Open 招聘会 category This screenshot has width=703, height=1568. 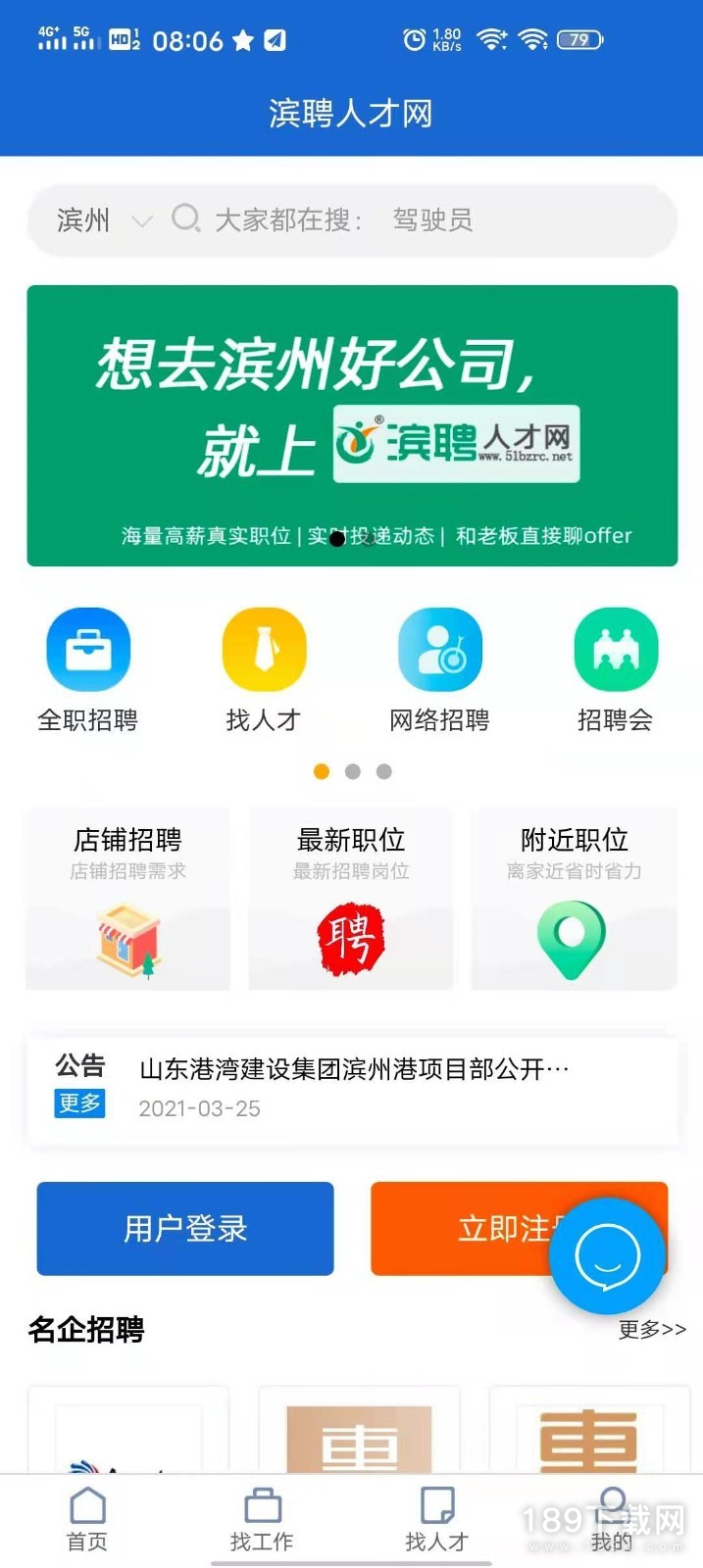615,669
